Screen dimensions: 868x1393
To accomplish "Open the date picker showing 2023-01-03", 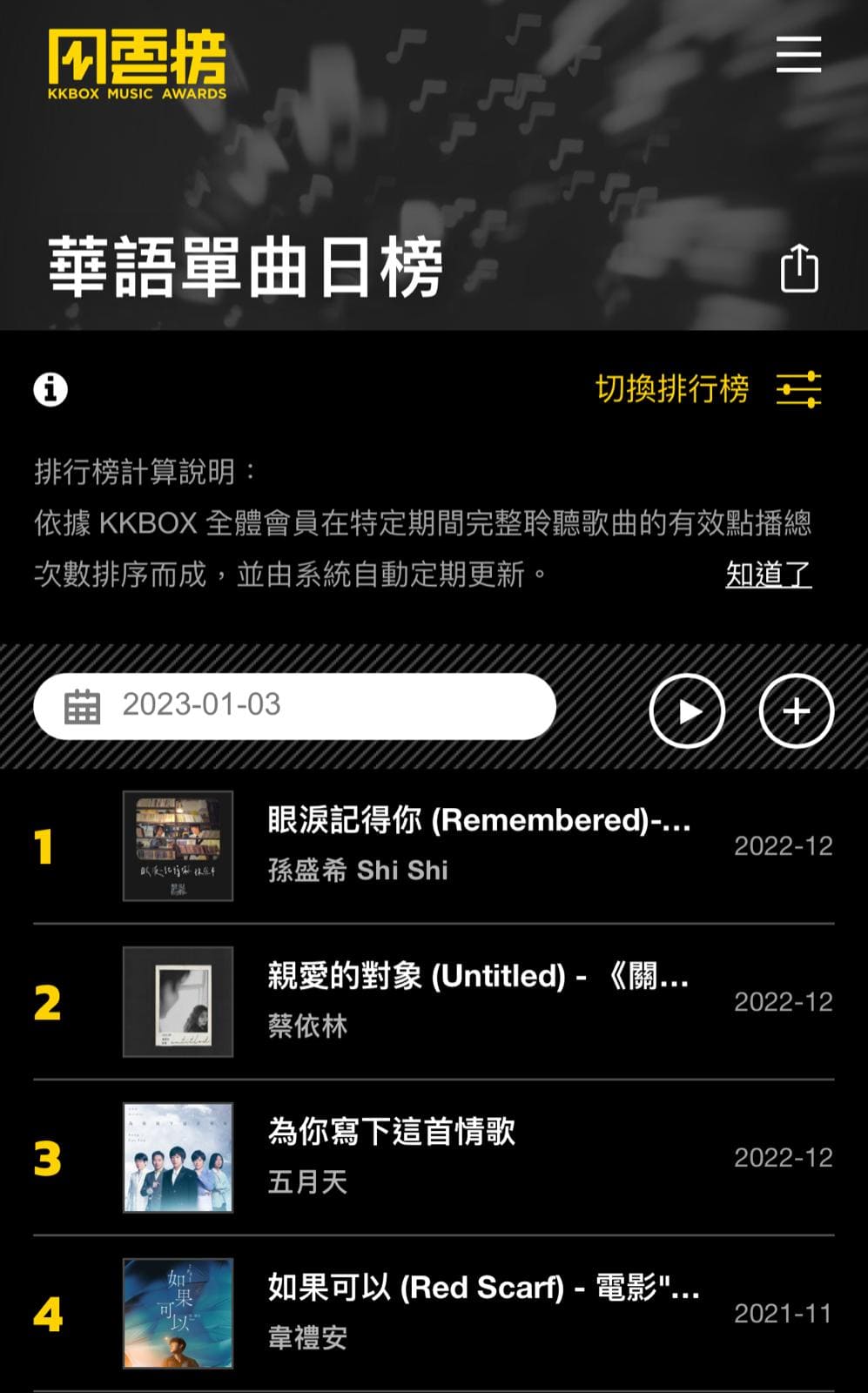I will 294,706.
